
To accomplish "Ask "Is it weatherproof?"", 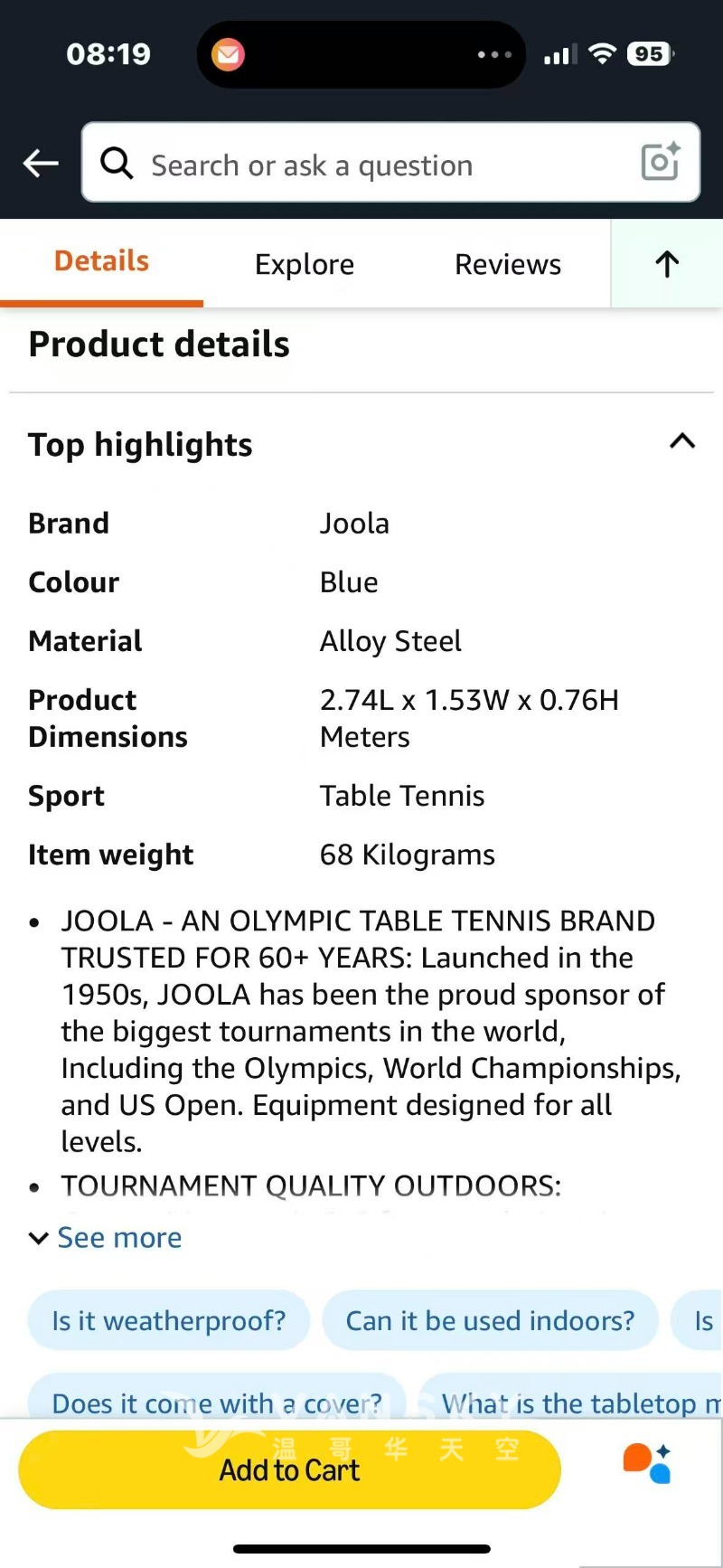I will (169, 1321).
